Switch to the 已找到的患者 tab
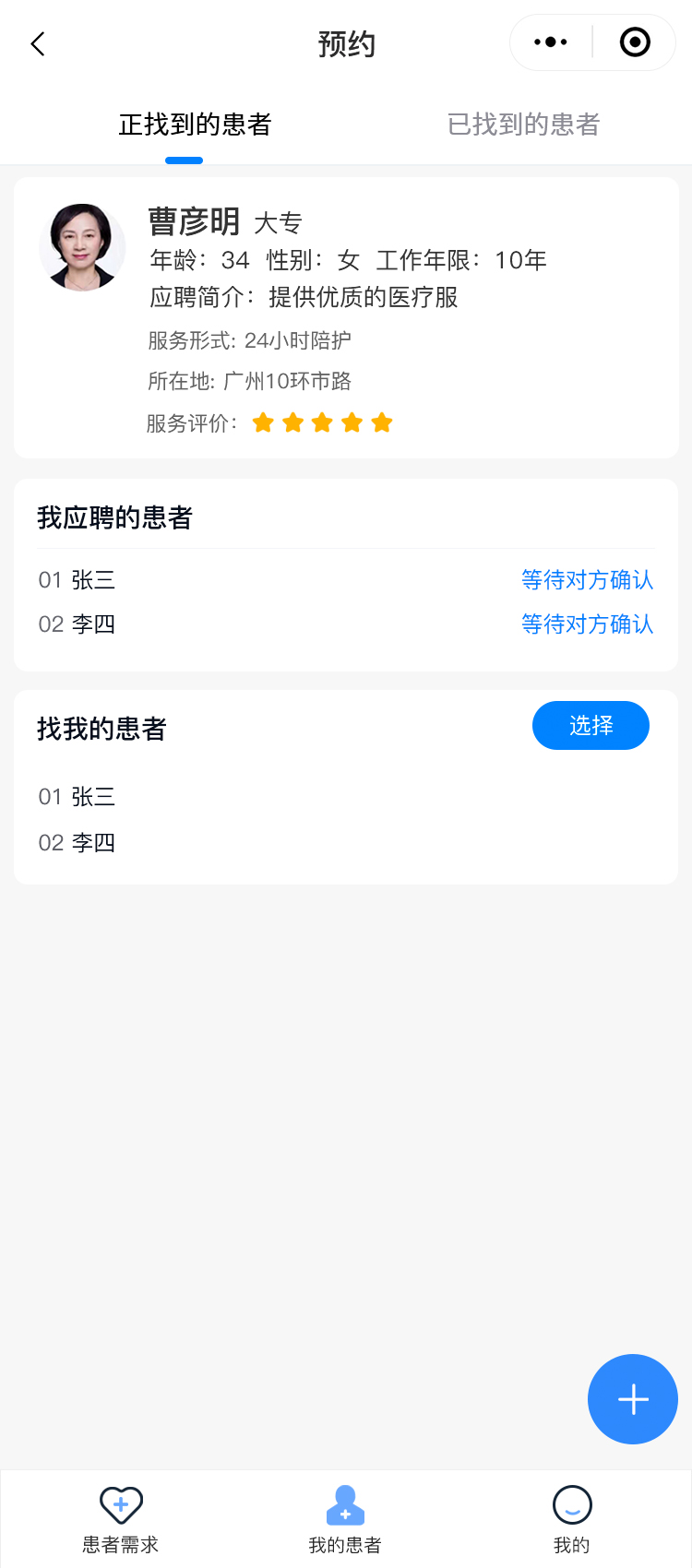Viewport: 692px width, 1568px height. click(523, 125)
